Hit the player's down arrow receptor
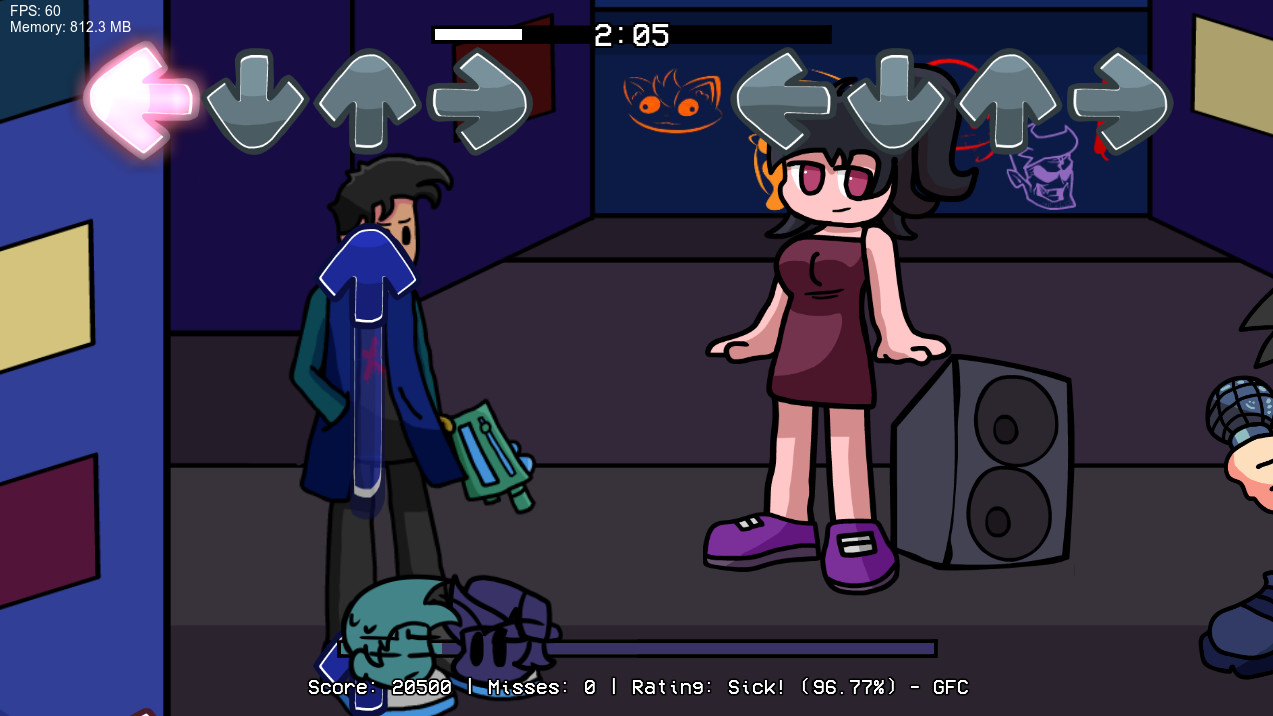1273x716 pixels. 895,100
